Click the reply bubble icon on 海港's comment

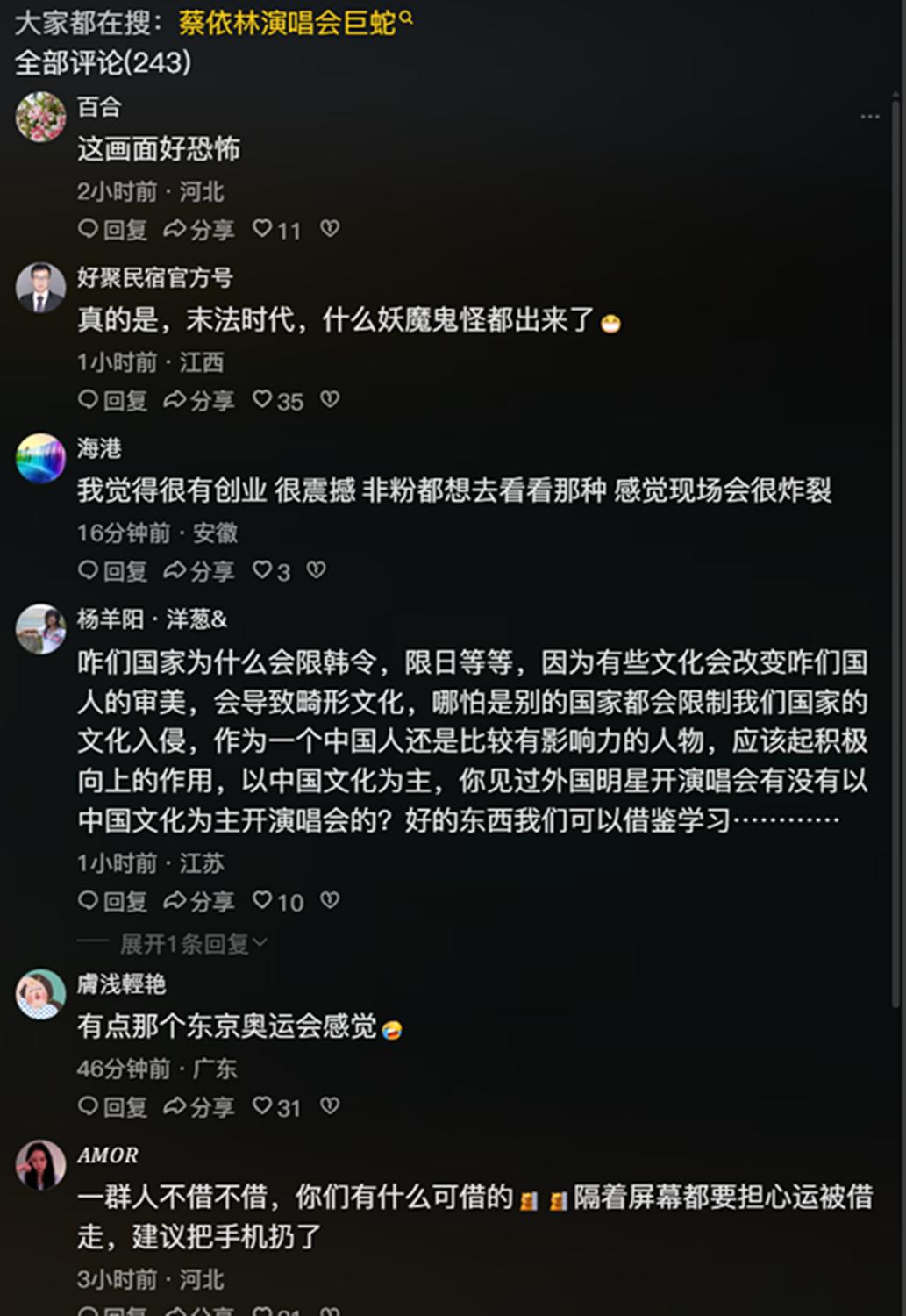coord(88,571)
